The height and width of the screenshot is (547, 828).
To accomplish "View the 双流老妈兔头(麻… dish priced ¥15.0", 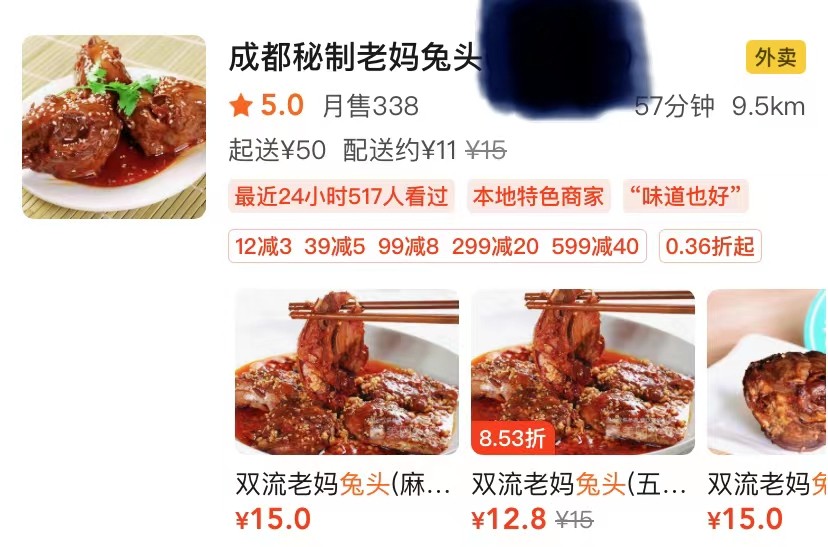I will pyautogui.click(x=346, y=373).
